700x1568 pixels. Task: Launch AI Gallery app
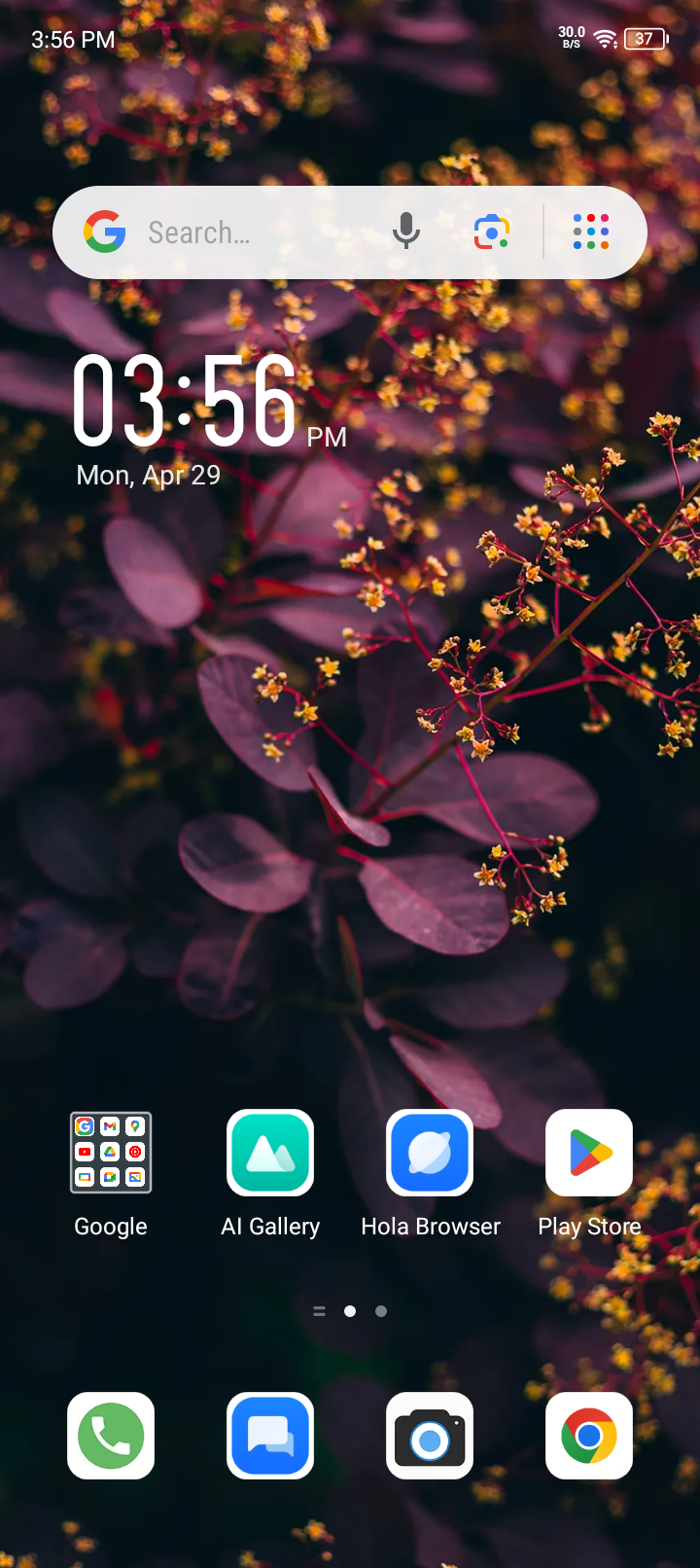click(x=270, y=1153)
